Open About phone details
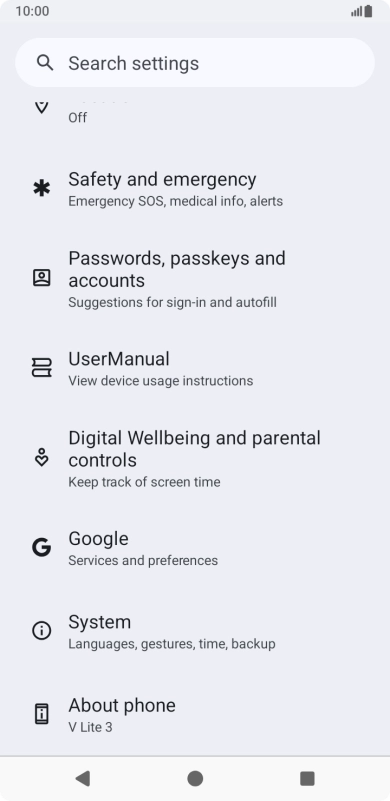This screenshot has width=390, height=801. (195, 715)
